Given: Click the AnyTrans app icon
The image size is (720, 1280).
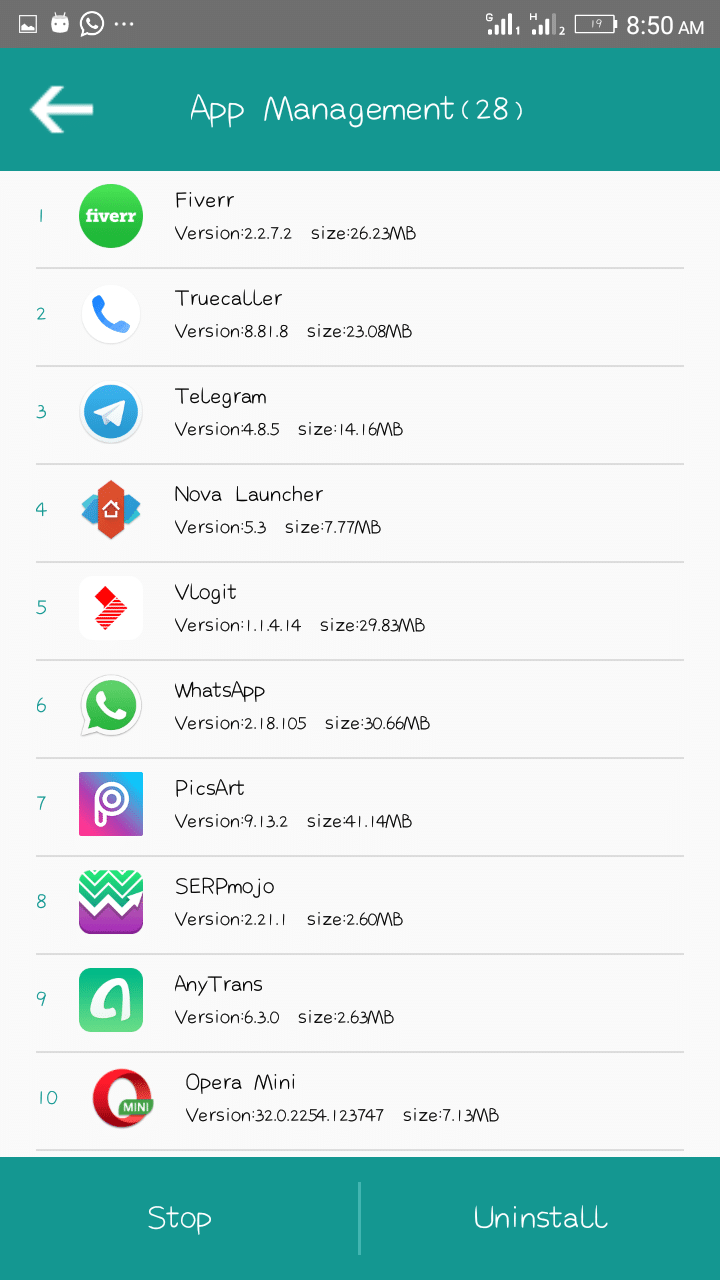Looking at the screenshot, I should point(110,1000).
